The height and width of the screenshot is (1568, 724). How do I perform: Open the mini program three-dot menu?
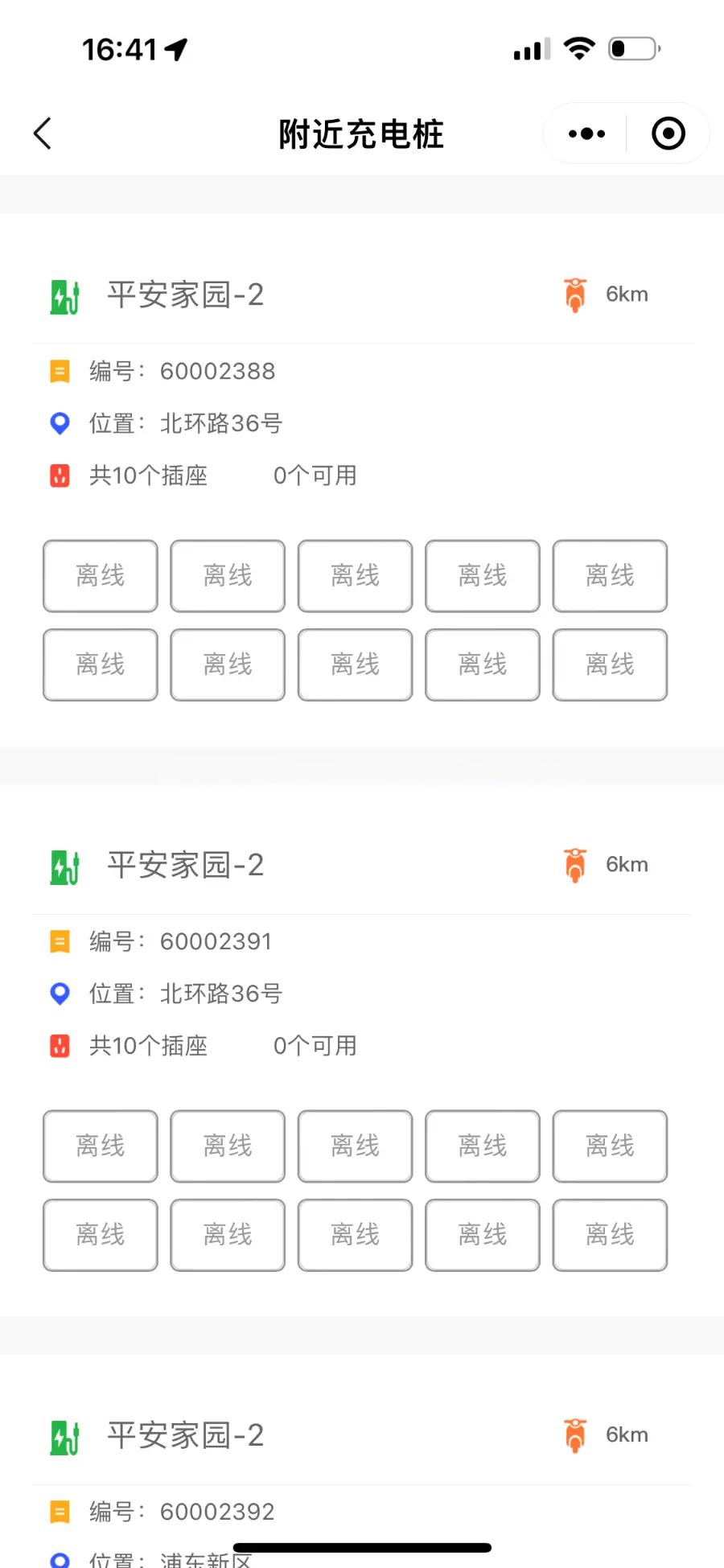(x=586, y=134)
